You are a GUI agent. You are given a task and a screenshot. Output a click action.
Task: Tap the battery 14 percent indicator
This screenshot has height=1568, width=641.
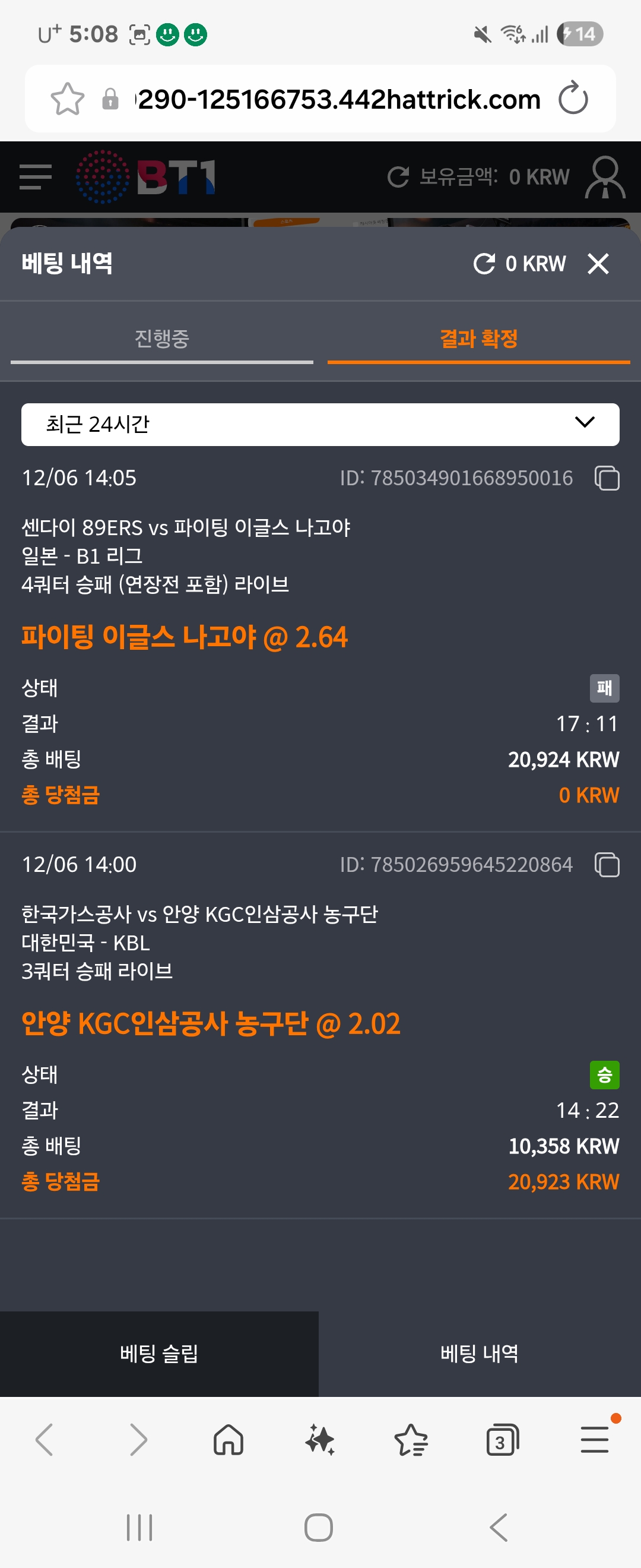coord(581,33)
